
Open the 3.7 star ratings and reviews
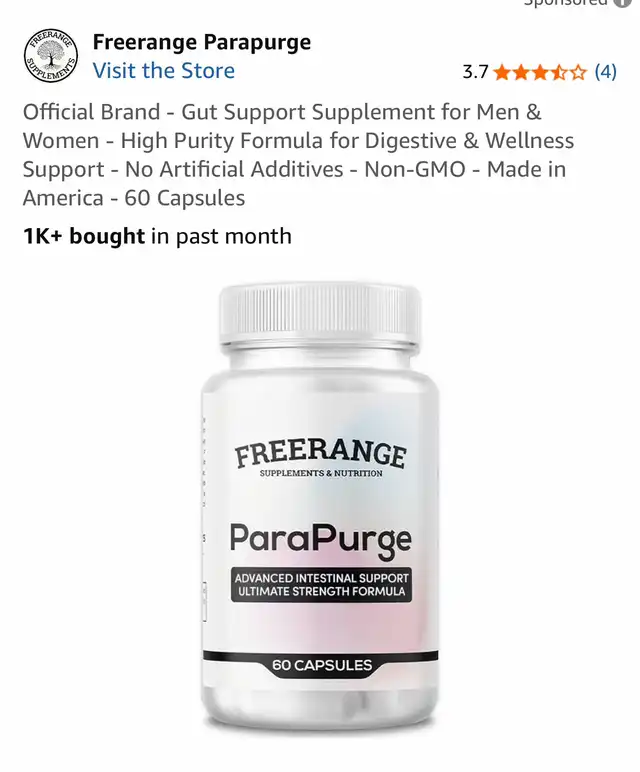(540, 72)
